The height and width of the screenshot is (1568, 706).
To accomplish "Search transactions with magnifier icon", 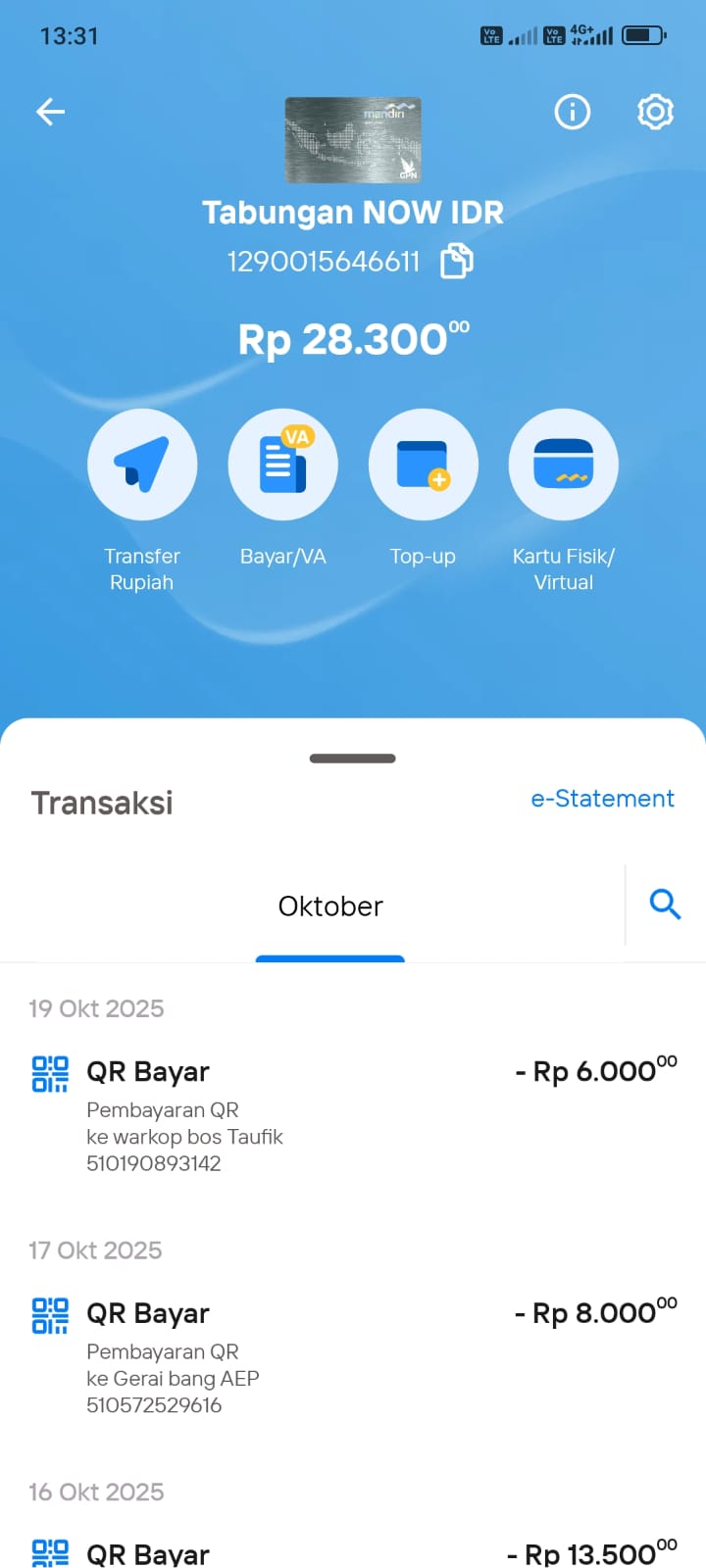I will 665,904.
